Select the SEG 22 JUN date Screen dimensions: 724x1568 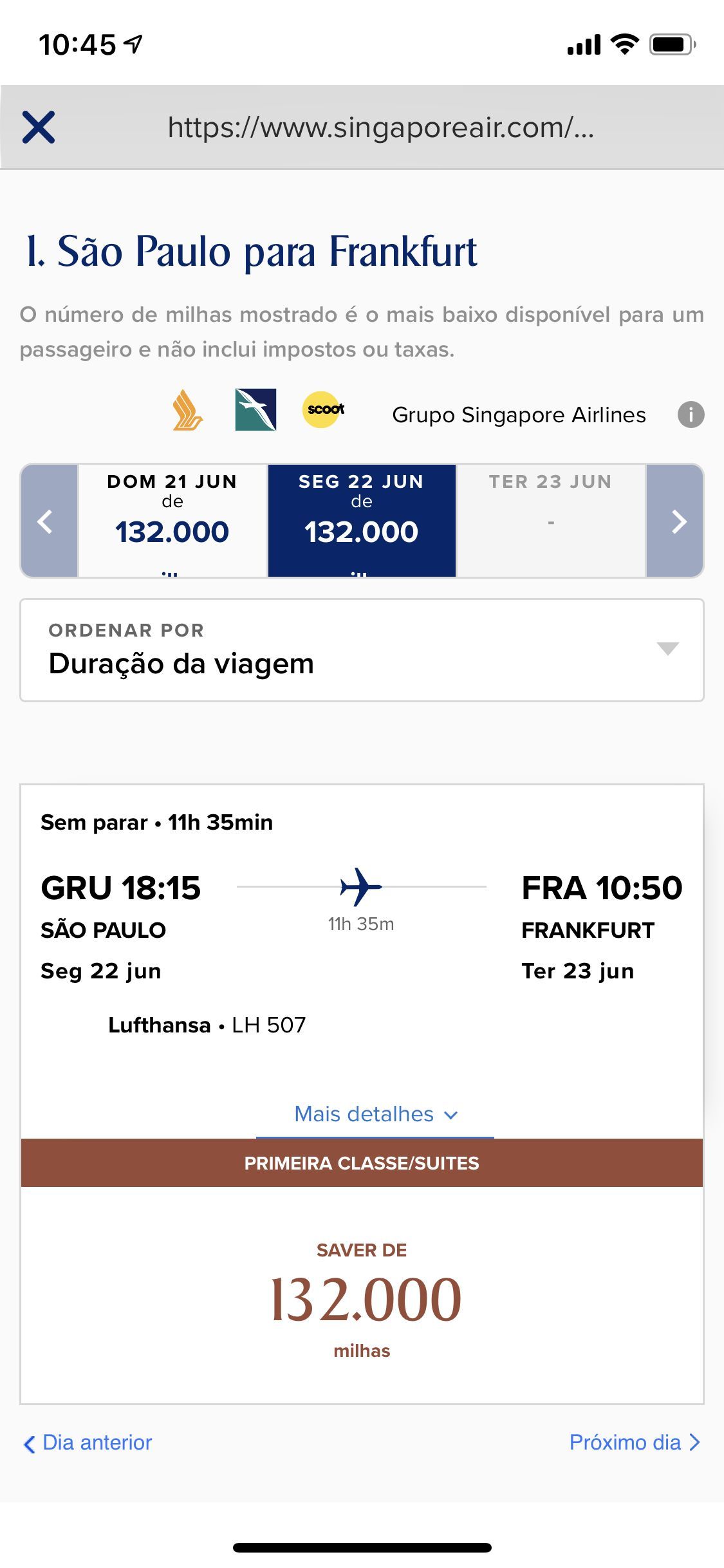click(x=362, y=521)
